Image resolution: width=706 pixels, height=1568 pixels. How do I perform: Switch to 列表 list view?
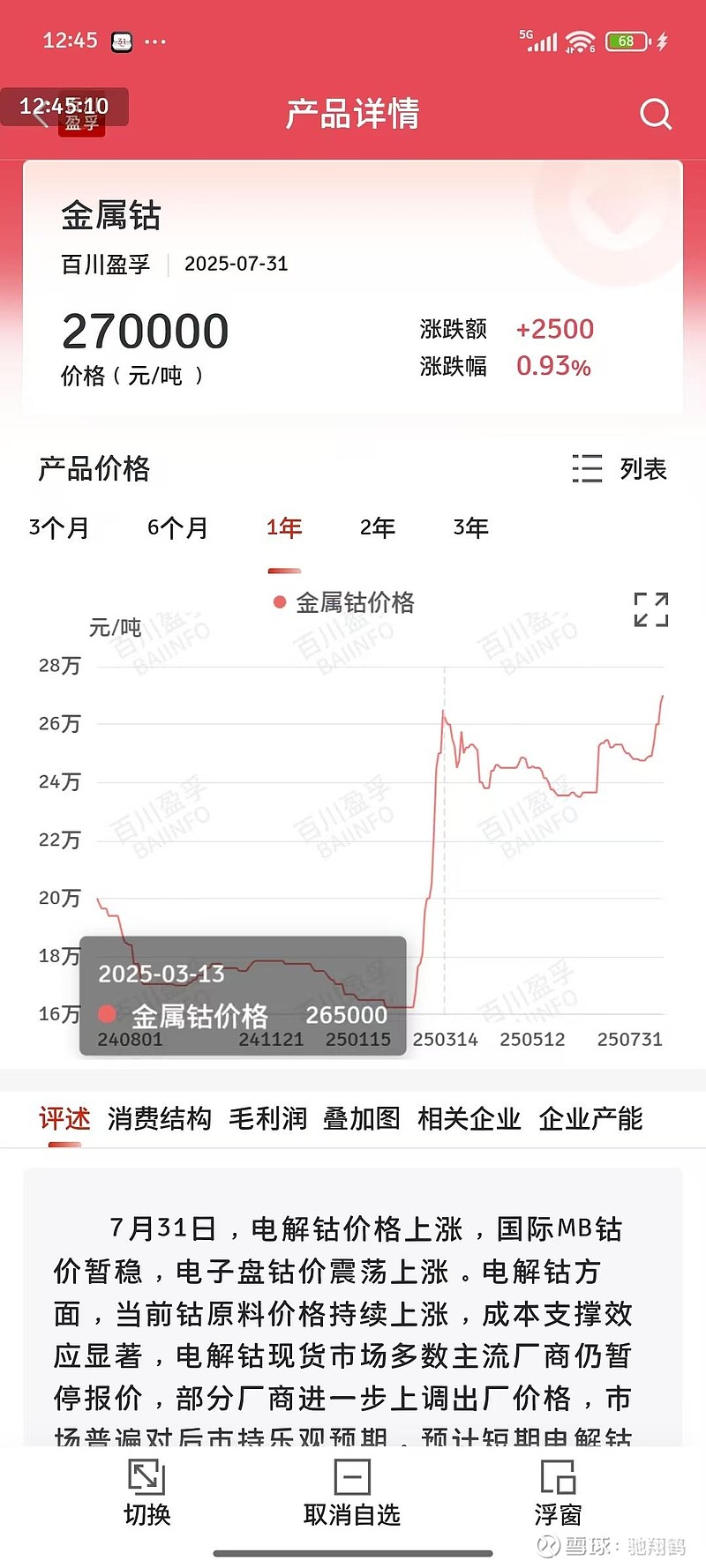(x=619, y=468)
